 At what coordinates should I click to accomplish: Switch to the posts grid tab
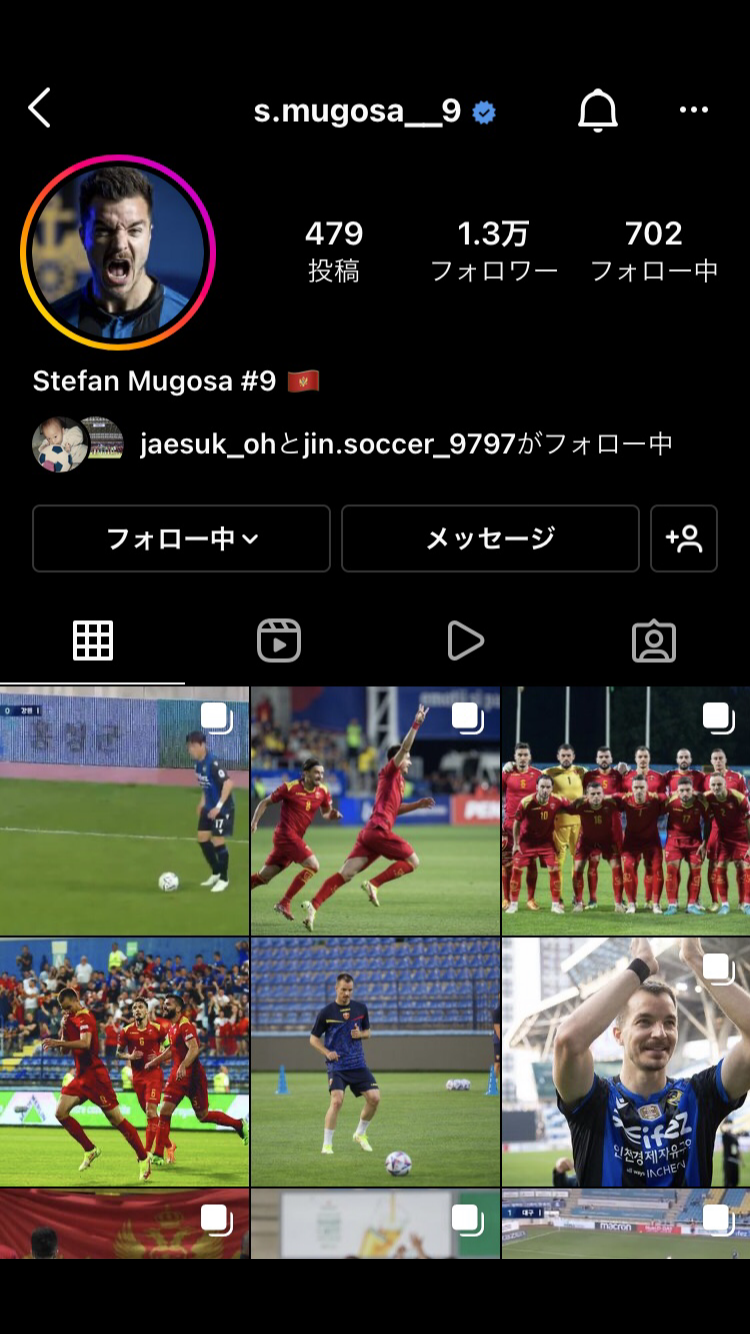click(x=93, y=641)
